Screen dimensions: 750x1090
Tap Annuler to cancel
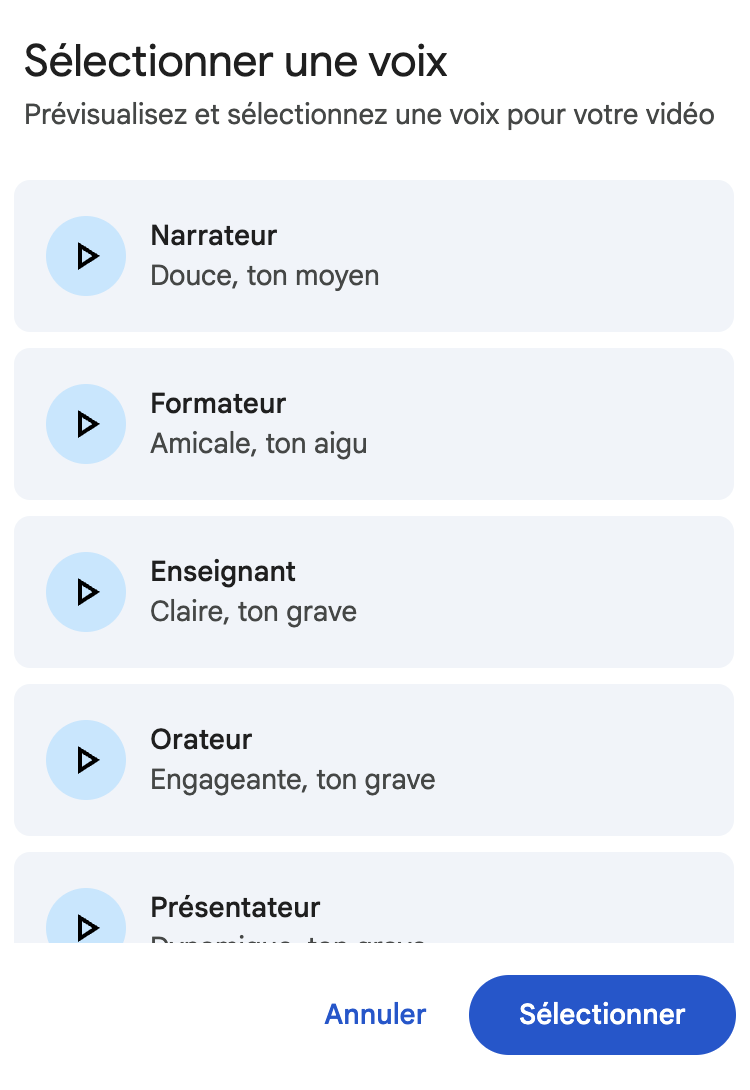(x=375, y=1014)
